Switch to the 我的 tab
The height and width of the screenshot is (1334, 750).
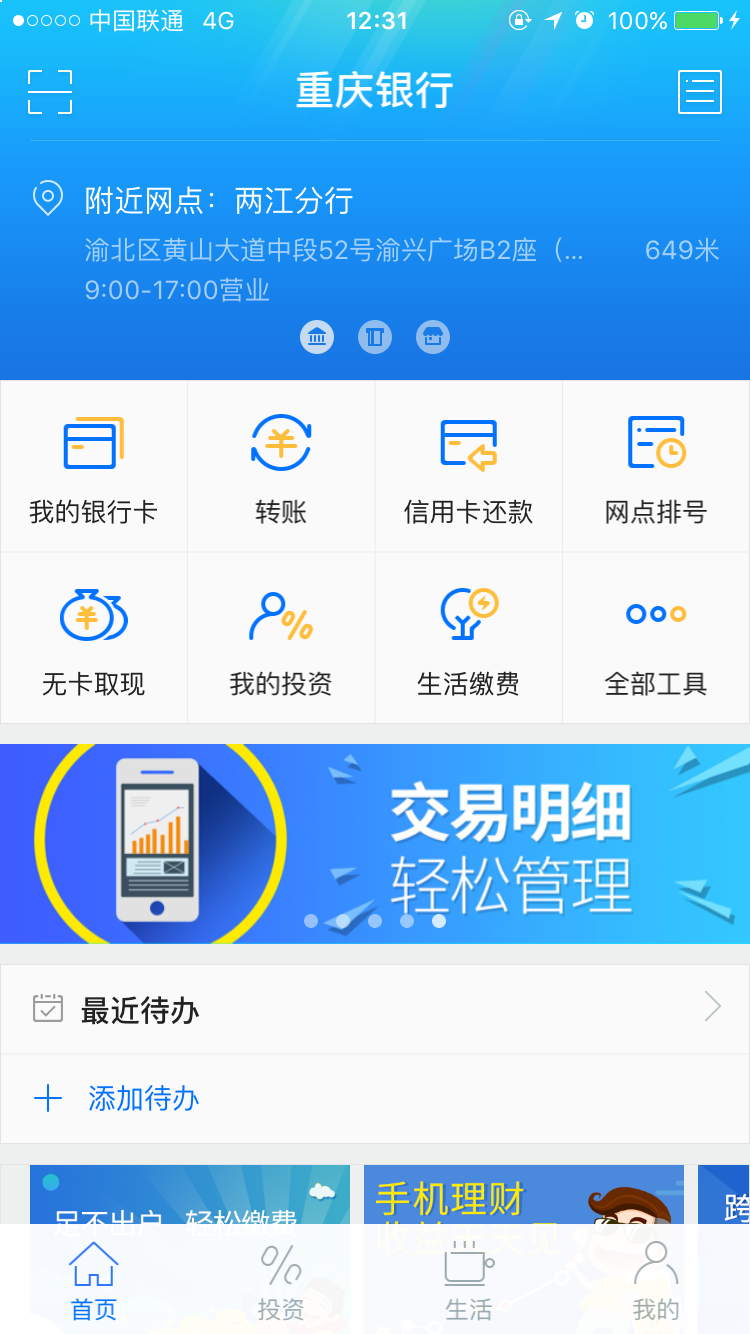[x=656, y=1280]
